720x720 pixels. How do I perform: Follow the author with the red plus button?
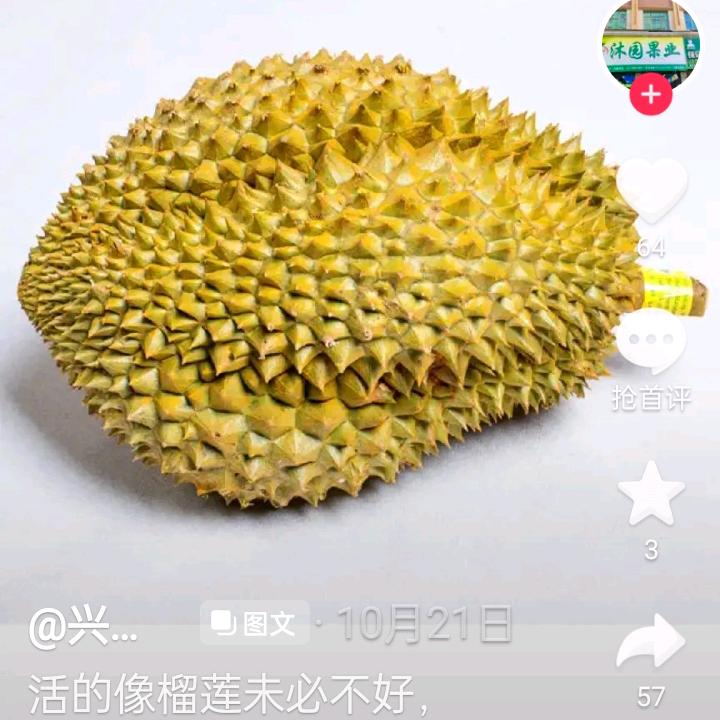pos(651,95)
